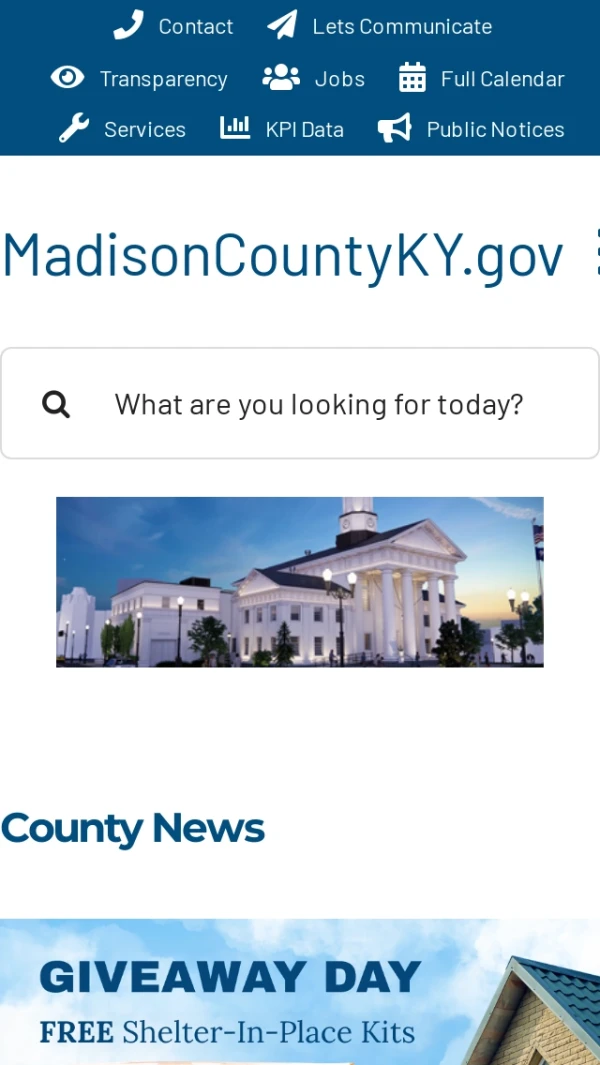Viewport: 600px width, 1065px height.
Task: View KPI Data
Action: 283,129
